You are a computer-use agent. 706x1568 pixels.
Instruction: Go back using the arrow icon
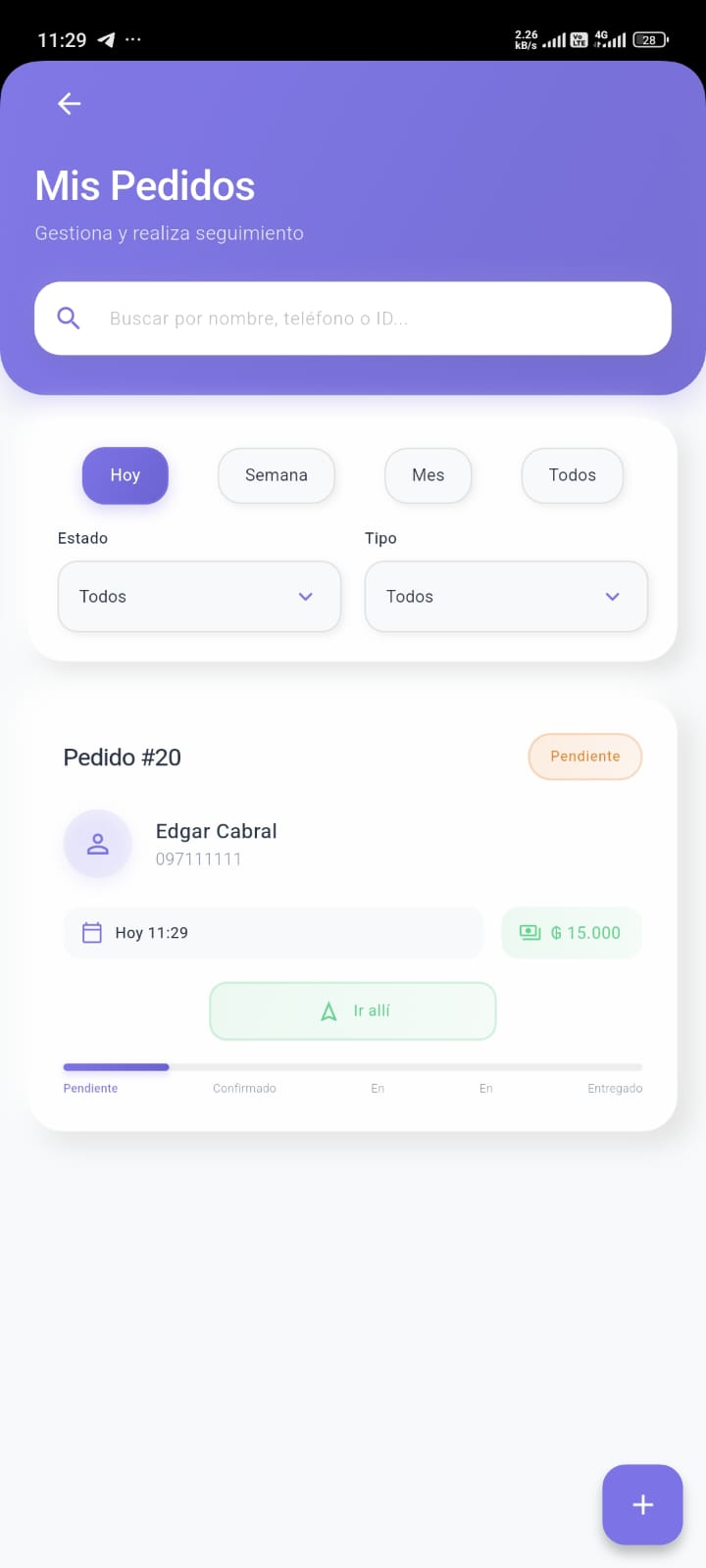pos(69,103)
